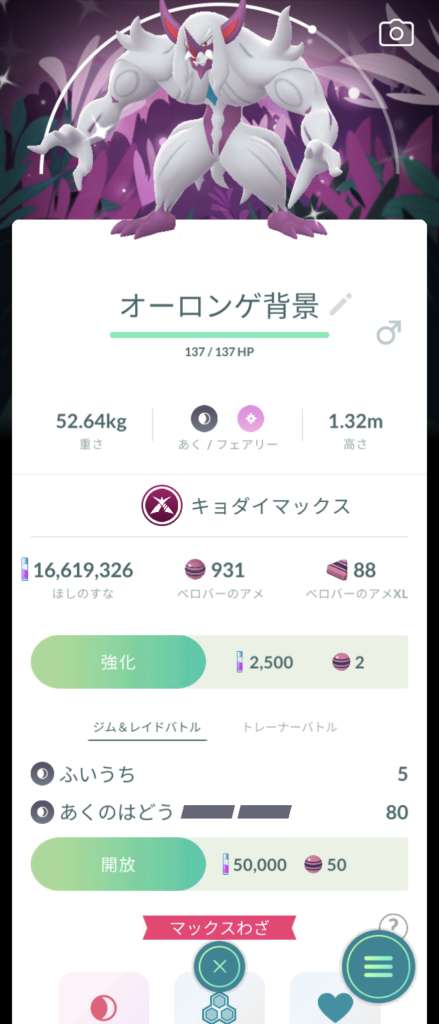Tap the 強化 power up button
This screenshot has height=1024, width=439.
[x=118, y=662]
